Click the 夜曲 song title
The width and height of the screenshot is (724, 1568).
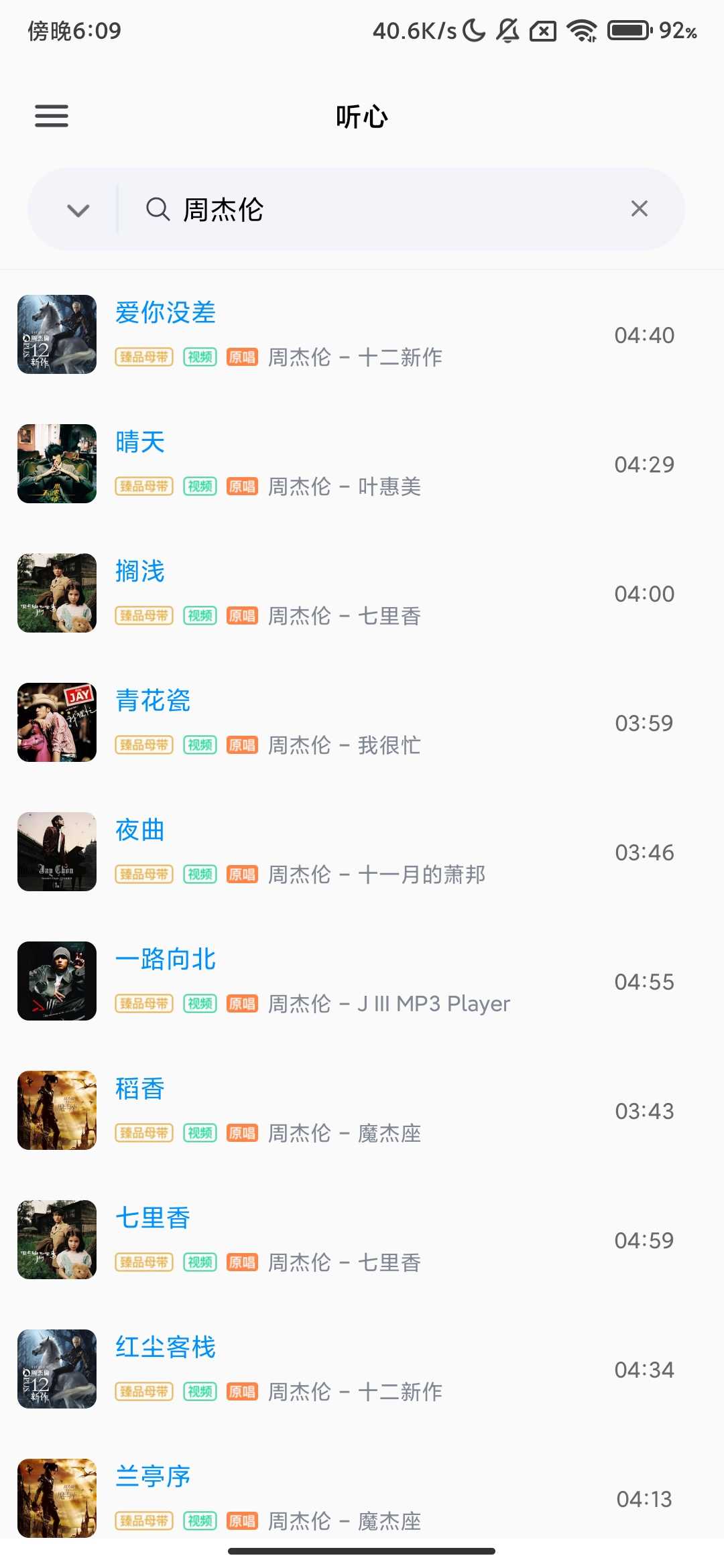point(139,830)
